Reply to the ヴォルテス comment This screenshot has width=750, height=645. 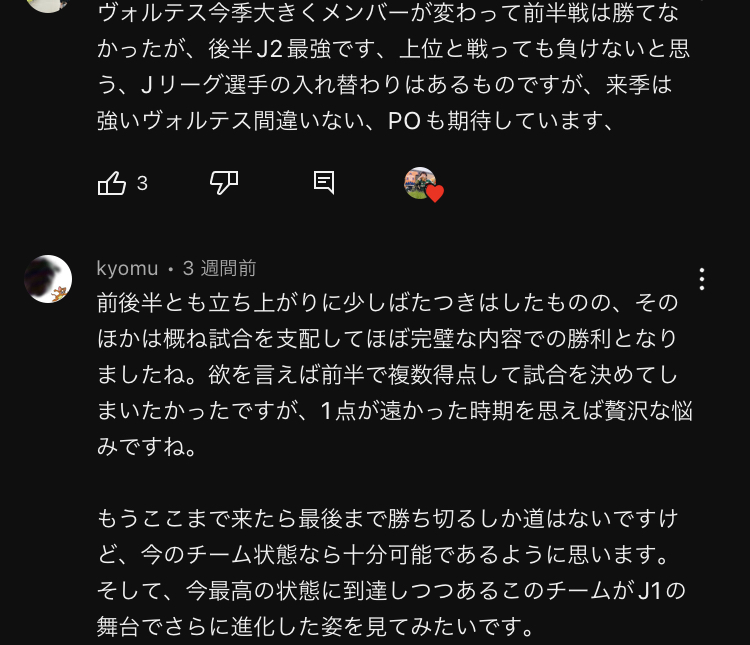(324, 182)
